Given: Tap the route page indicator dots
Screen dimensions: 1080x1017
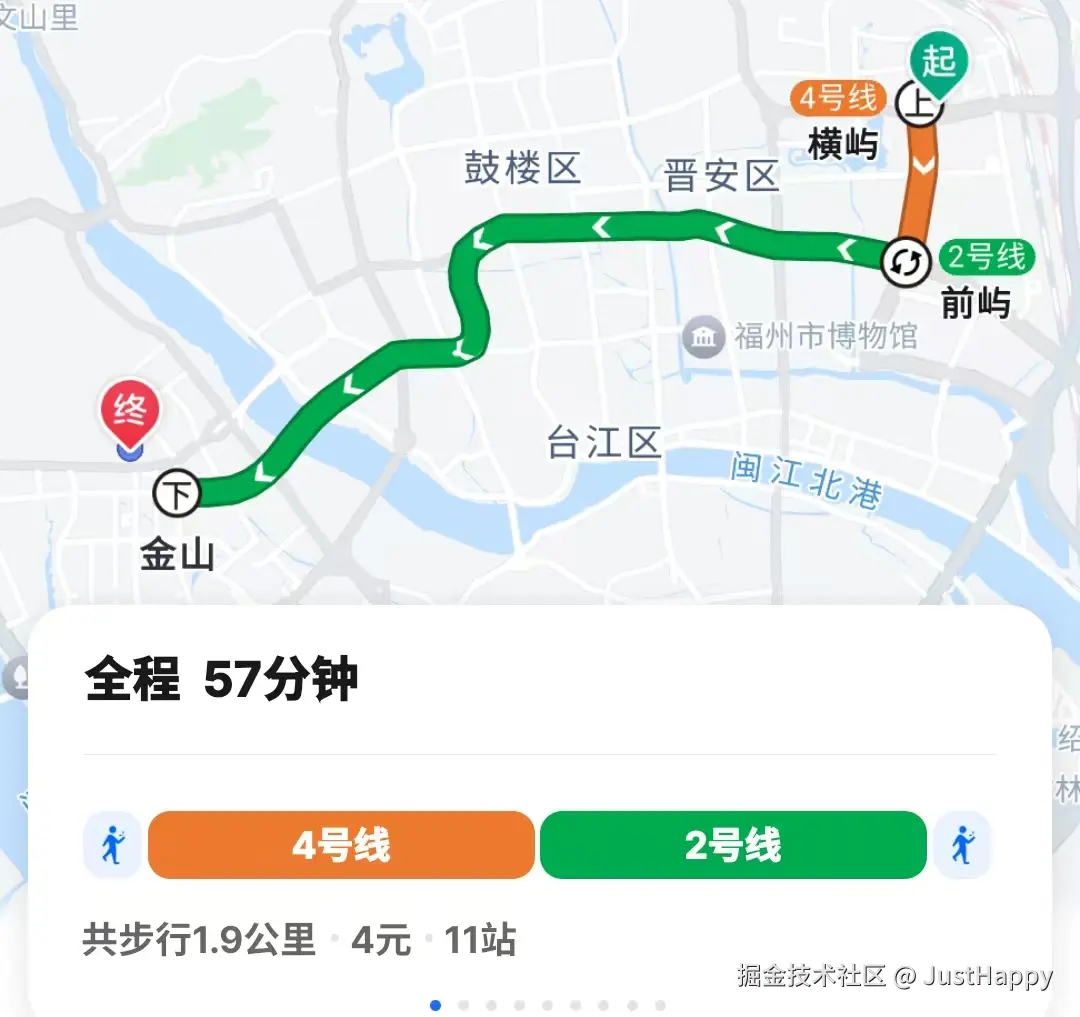Looking at the screenshot, I should click(547, 1005).
